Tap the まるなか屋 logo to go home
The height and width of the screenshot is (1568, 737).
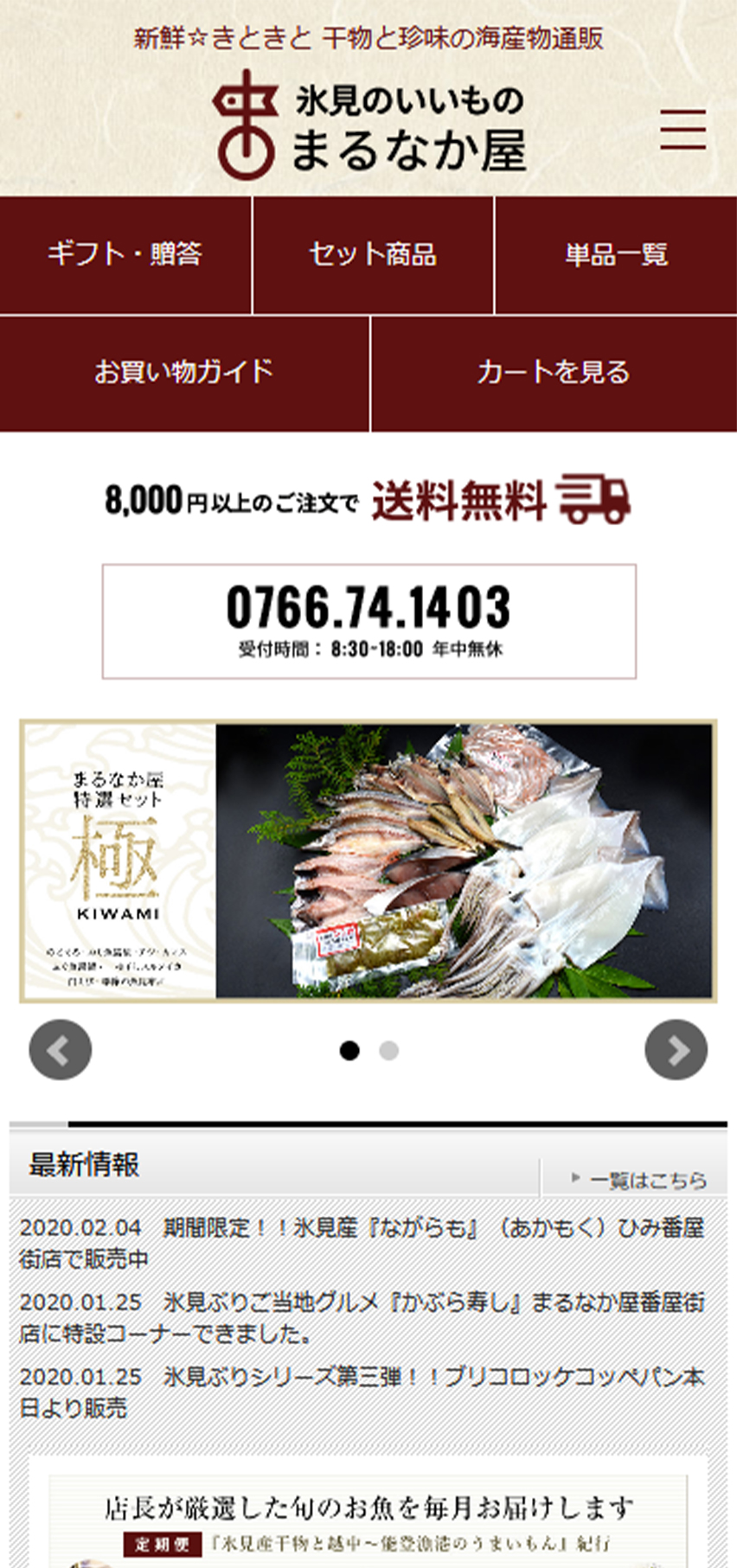click(x=370, y=125)
